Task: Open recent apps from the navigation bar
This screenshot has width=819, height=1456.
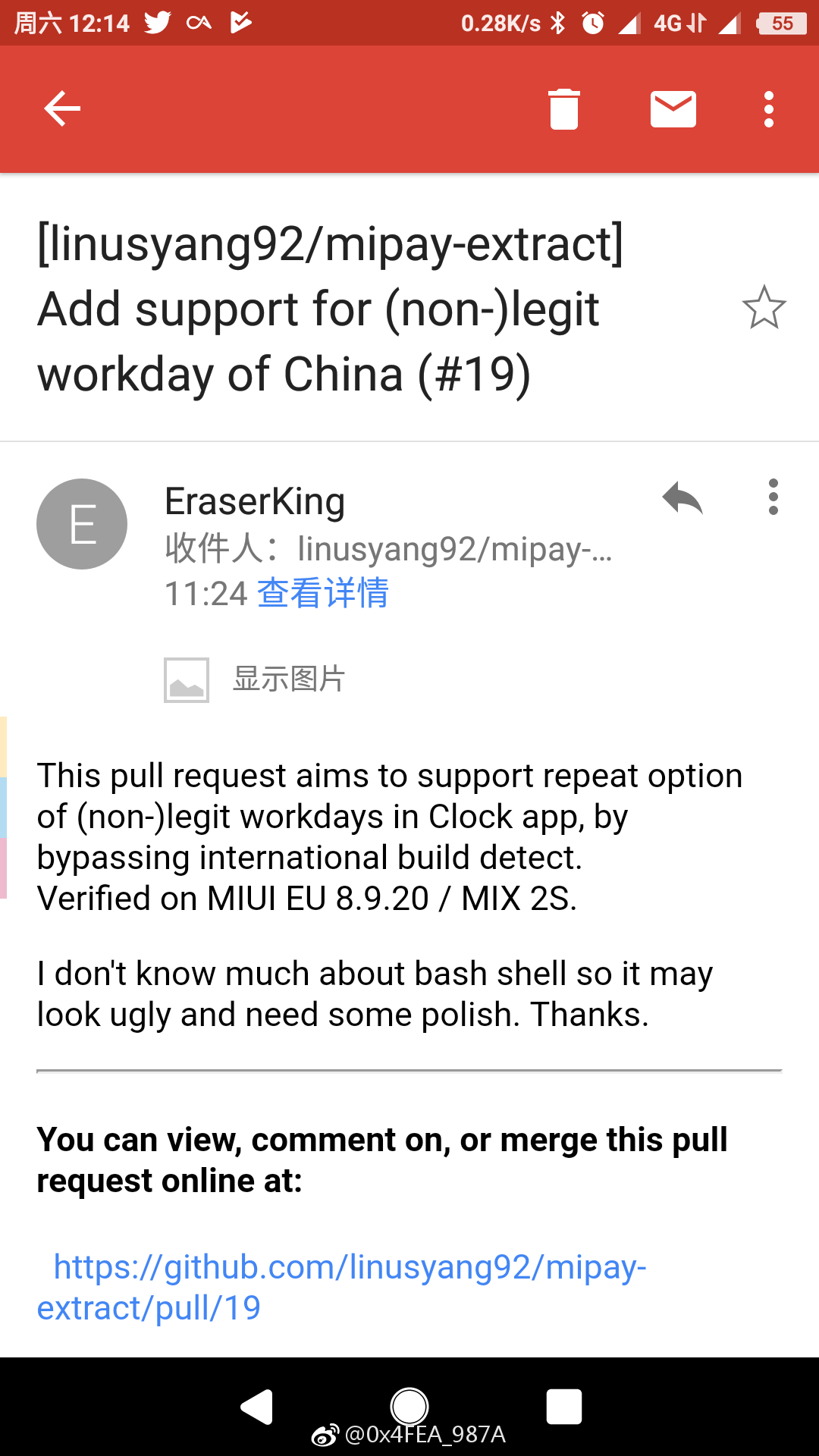Action: tap(563, 1407)
